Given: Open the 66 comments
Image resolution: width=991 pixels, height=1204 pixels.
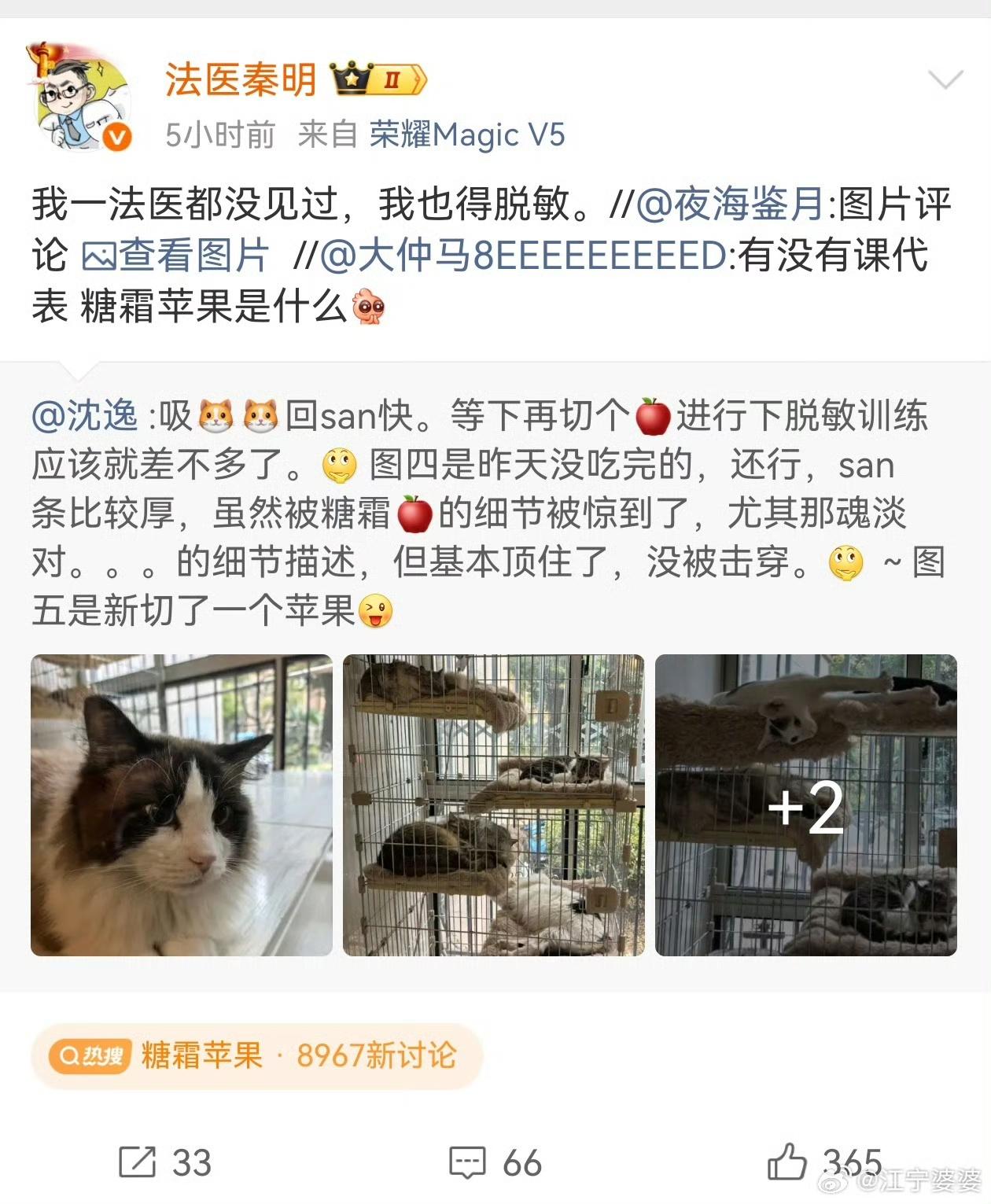Looking at the screenshot, I should pyautogui.click(x=495, y=1162).
